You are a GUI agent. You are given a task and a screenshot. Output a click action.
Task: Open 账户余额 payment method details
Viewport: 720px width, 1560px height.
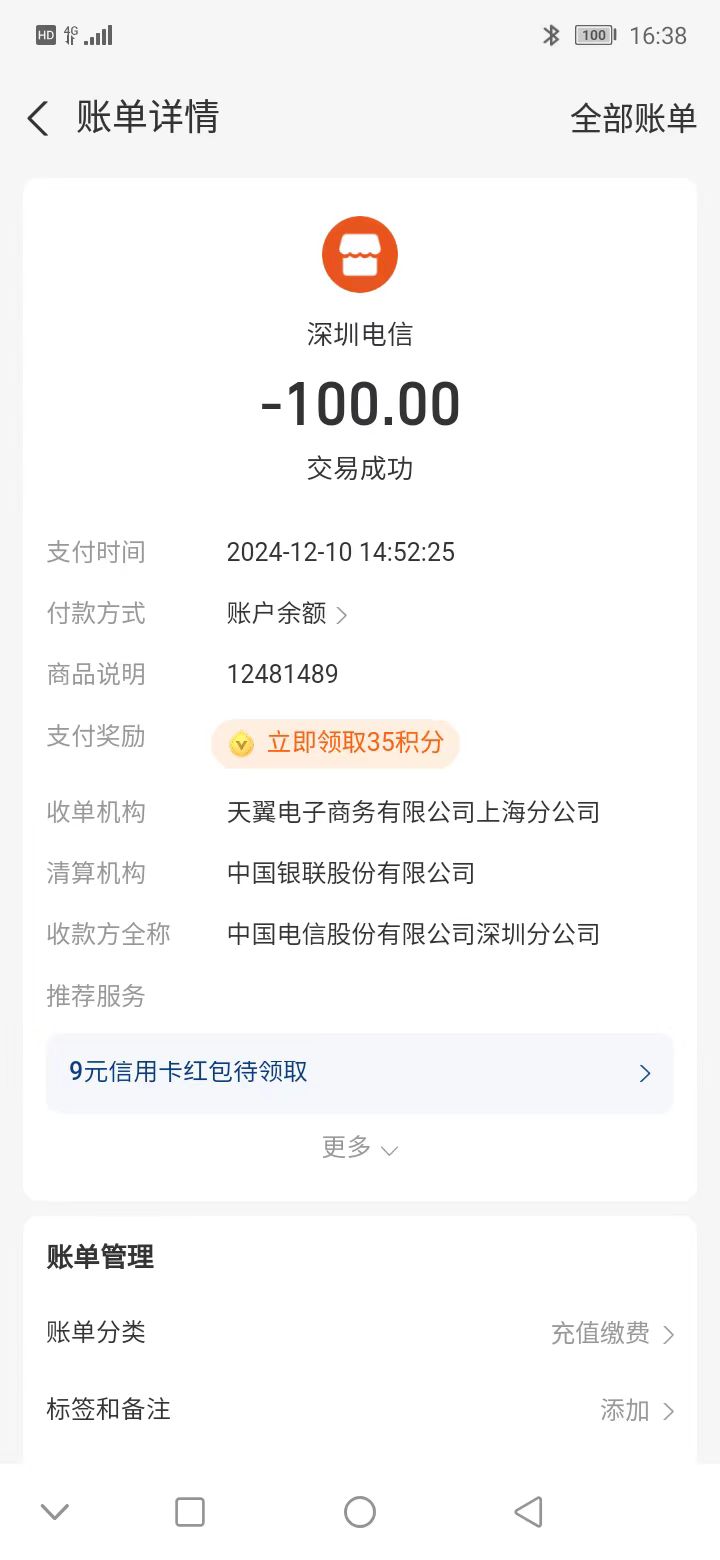(x=287, y=614)
